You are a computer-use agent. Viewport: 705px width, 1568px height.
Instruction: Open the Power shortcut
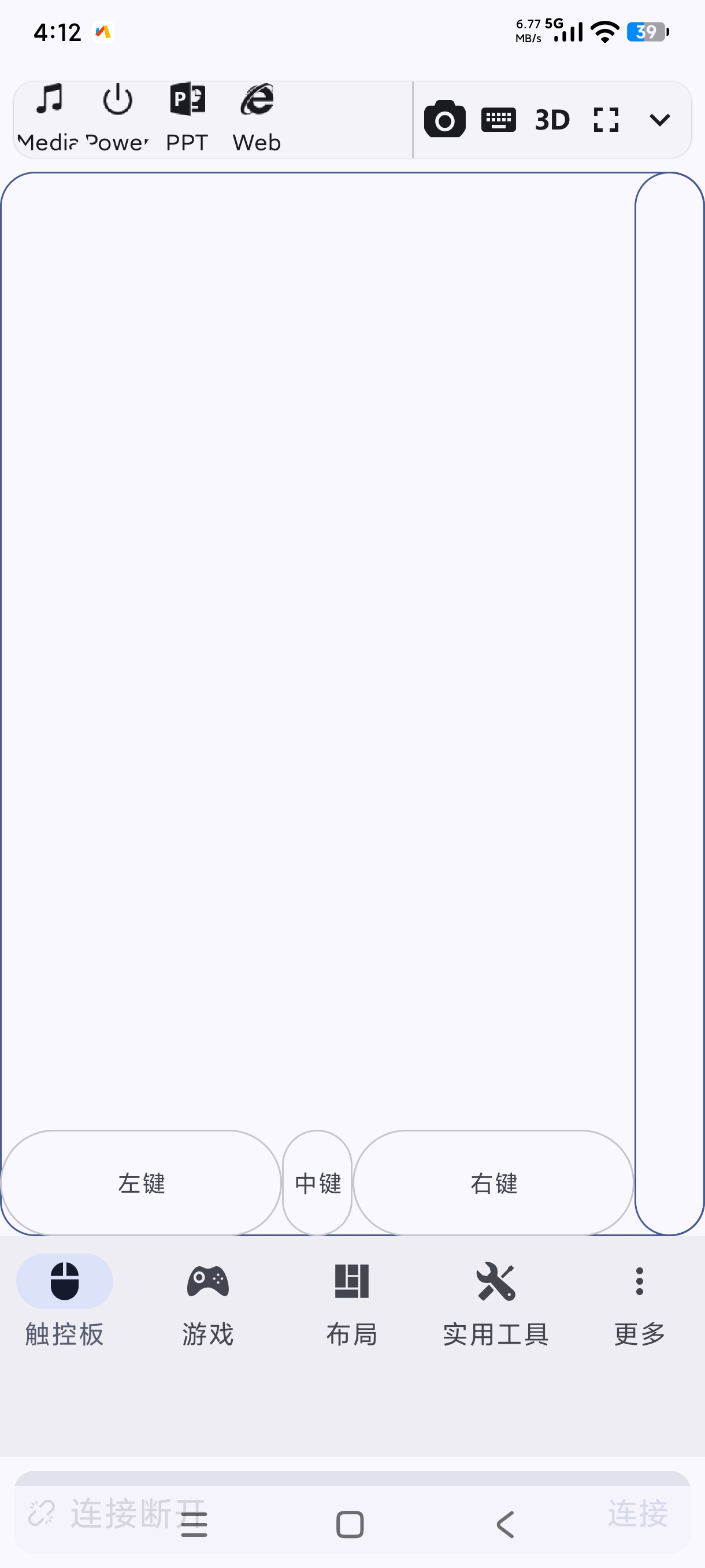(117, 117)
